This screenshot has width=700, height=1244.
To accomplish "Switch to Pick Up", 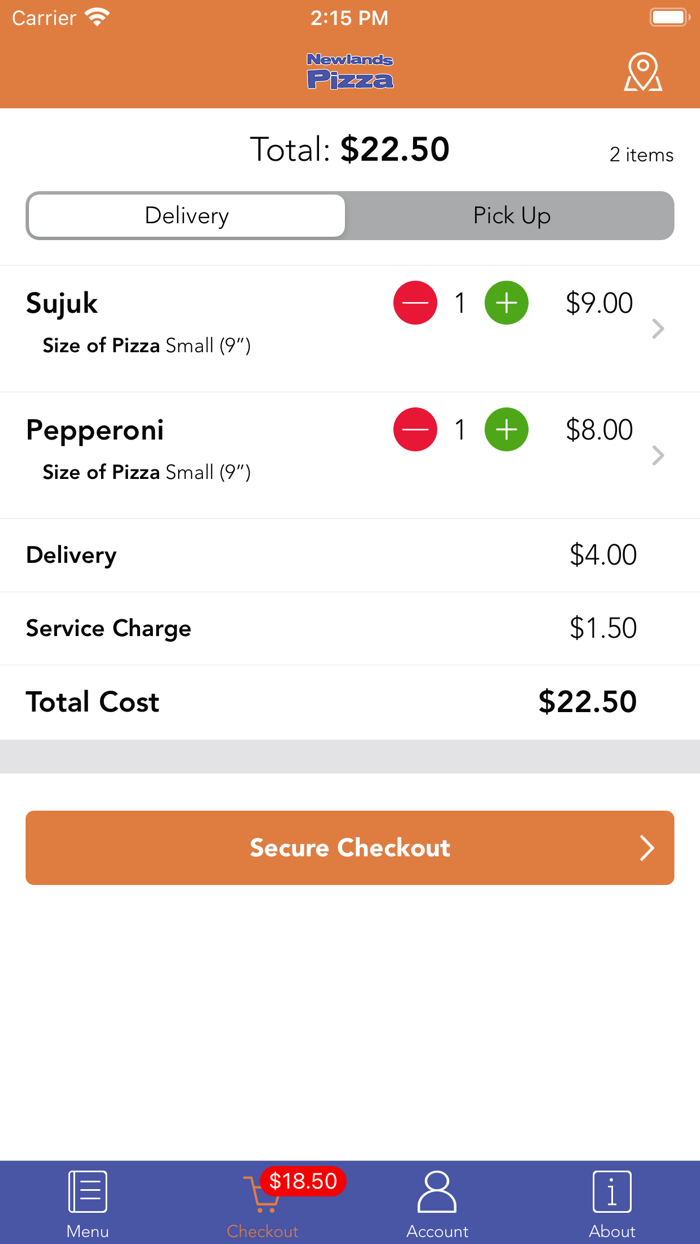I will click(x=511, y=216).
